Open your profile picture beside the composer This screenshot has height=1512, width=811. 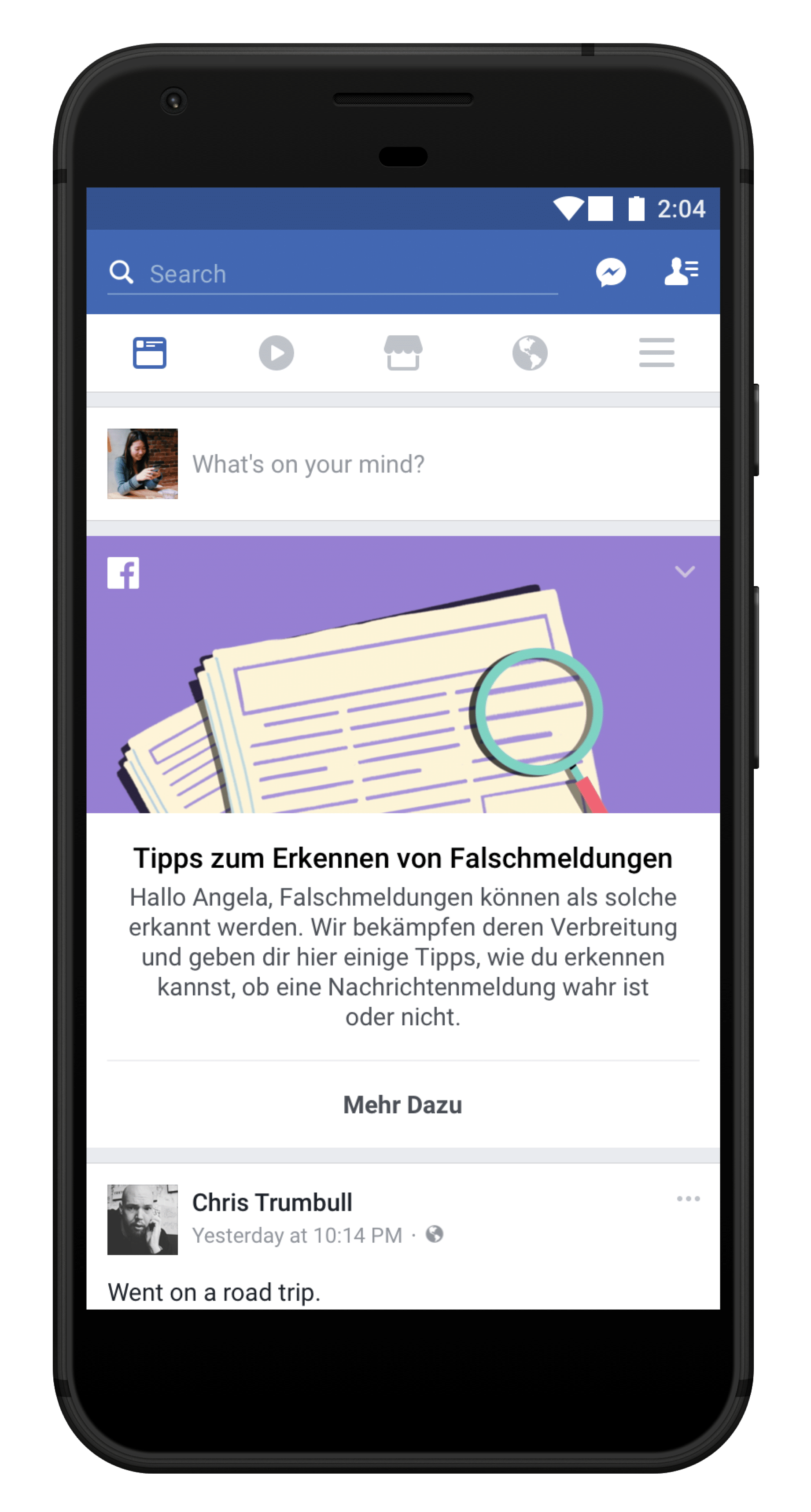(142, 464)
